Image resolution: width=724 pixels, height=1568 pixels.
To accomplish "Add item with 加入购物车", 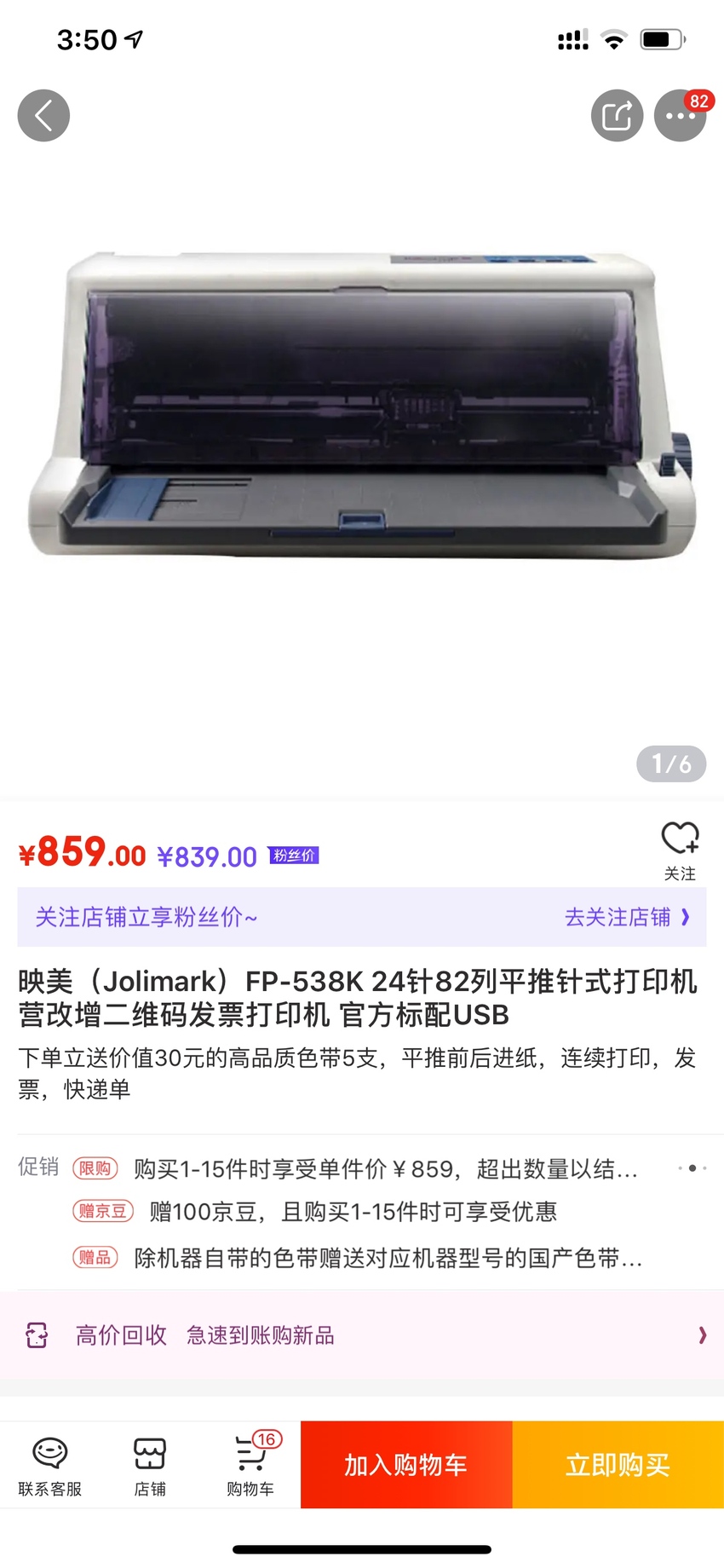I will [x=406, y=1465].
